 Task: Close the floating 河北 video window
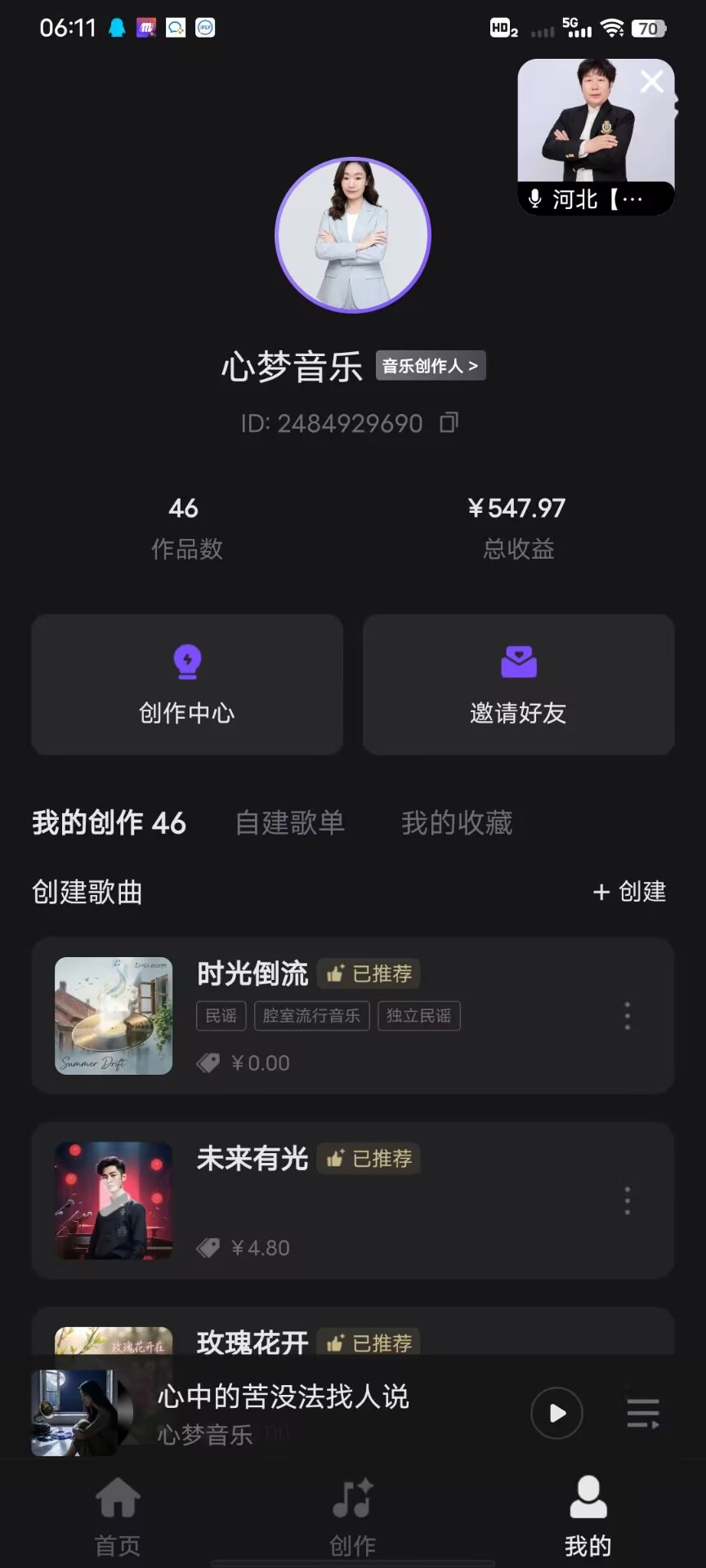point(651,82)
